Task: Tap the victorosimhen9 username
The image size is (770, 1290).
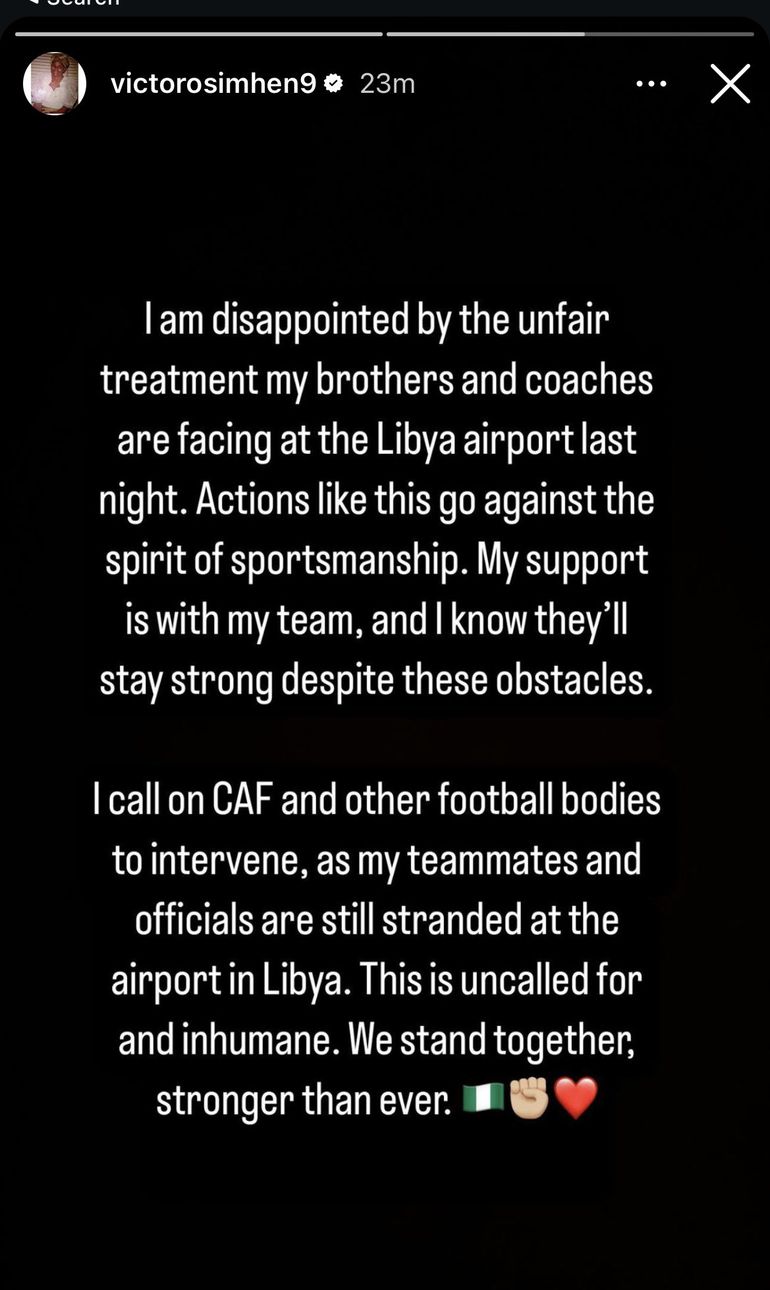Action: click(213, 84)
